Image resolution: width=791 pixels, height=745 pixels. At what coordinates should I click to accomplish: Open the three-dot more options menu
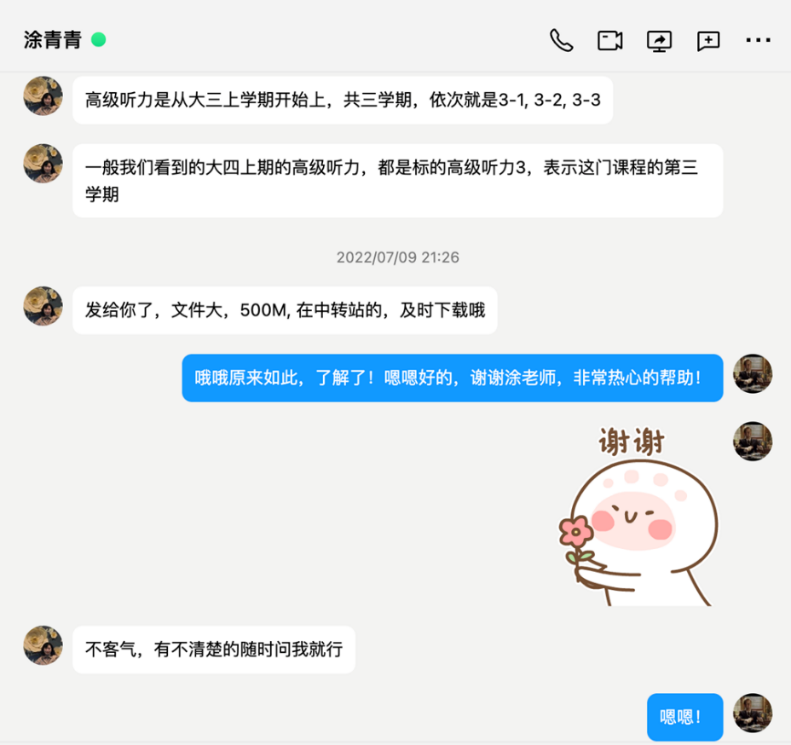click(758, 40)
